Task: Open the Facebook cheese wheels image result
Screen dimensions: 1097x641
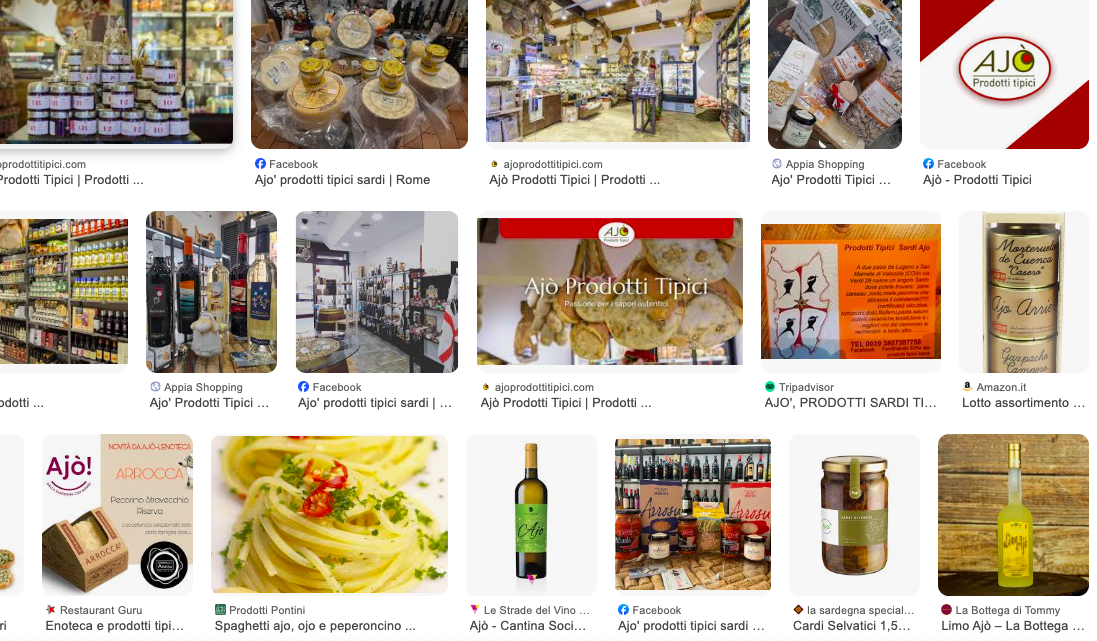Action: [359, 74]
